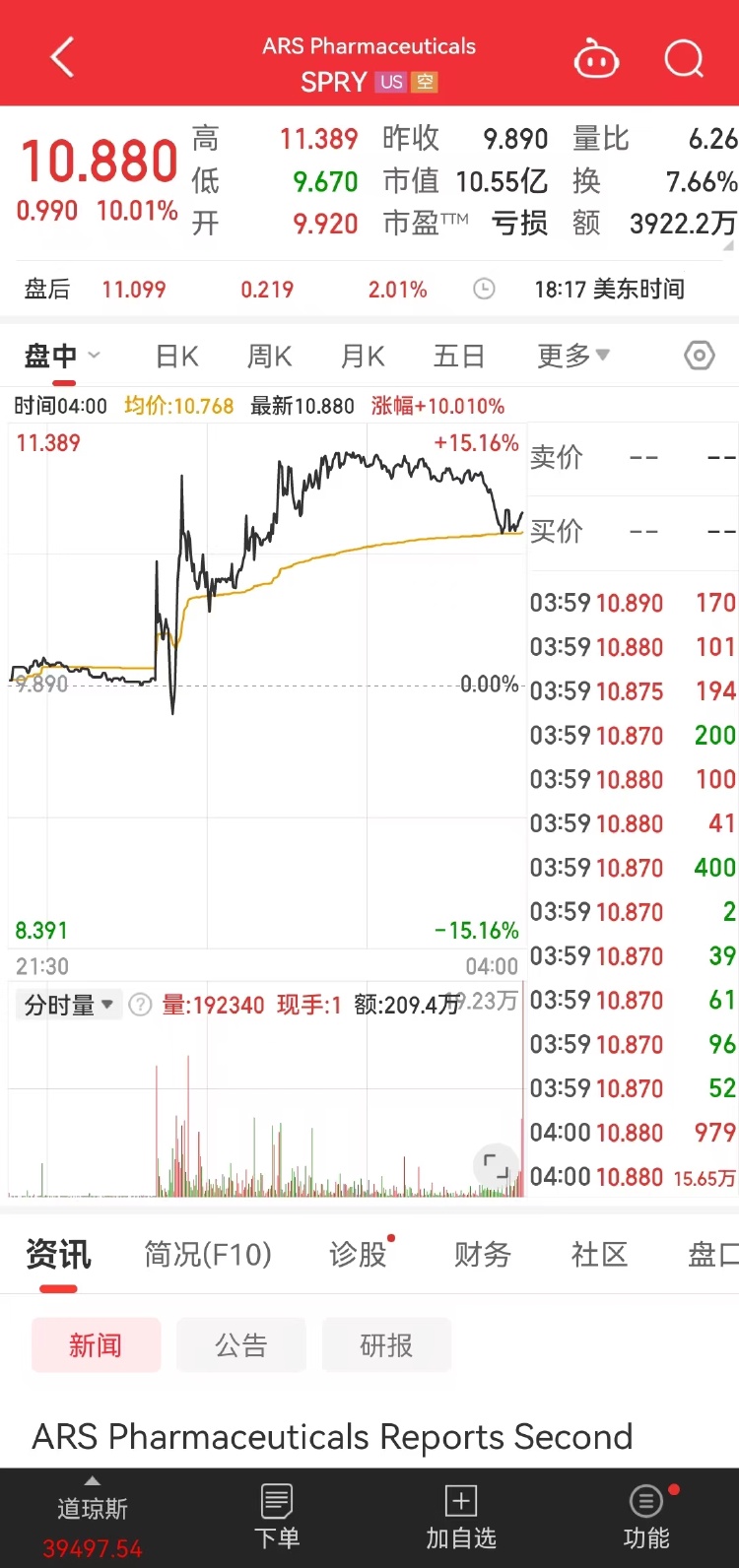Viewport: 739px width, 1568px height.
Task: Switch to the 月K chart tab
Action: coord(362,356)
